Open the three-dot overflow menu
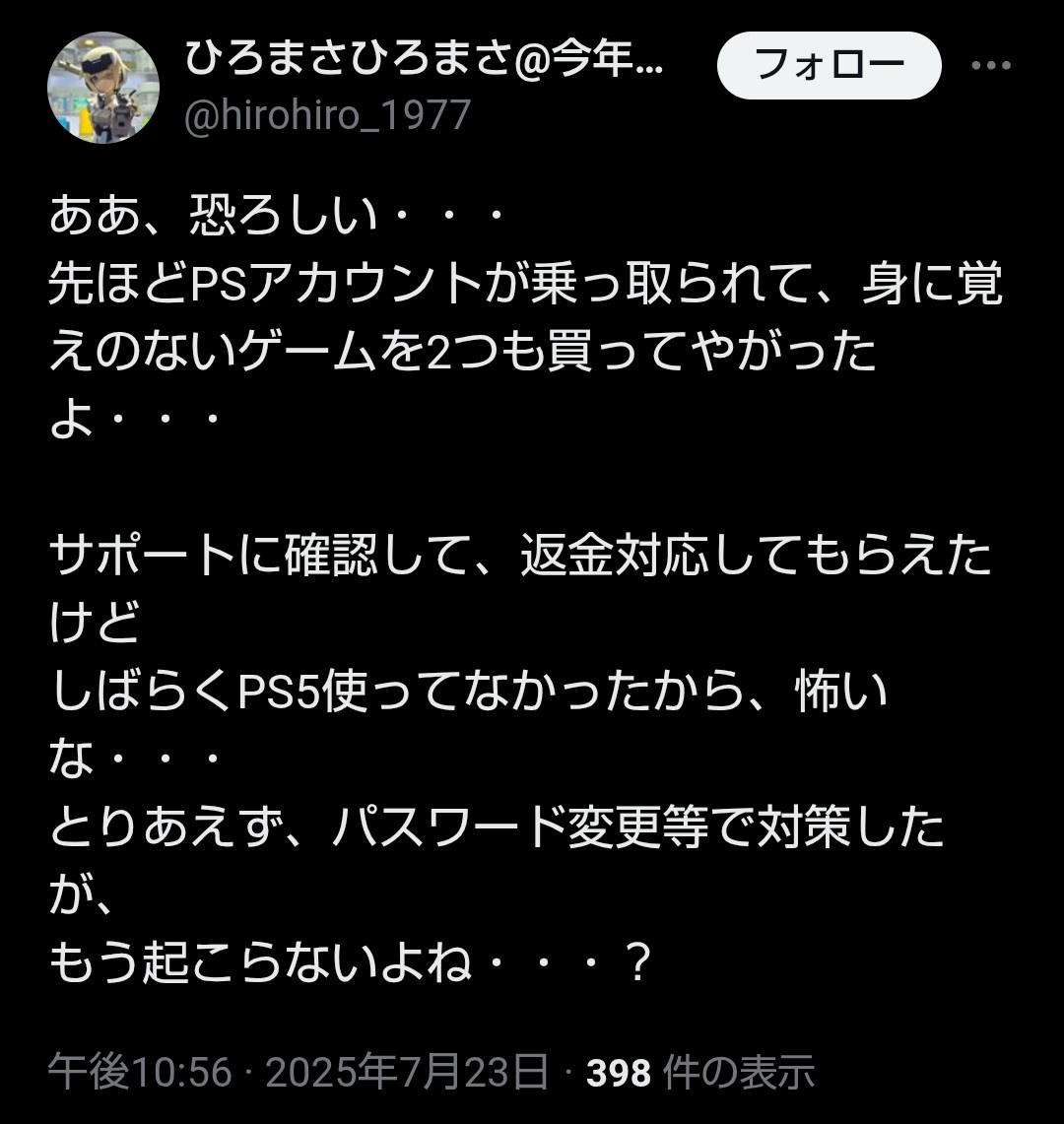Viewport: 1064px width, 1124px height. 992,66
